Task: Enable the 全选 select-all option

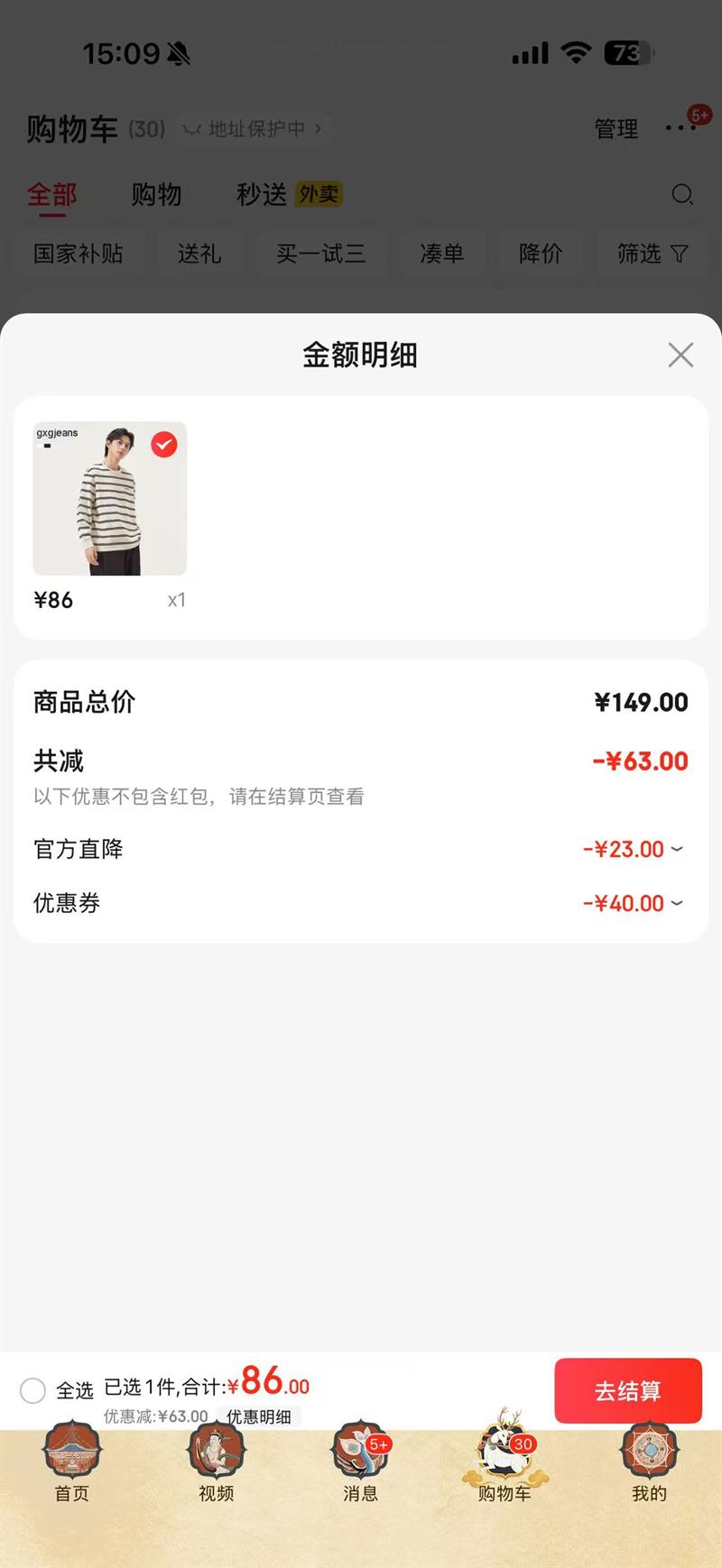Action: tap(33, 1391)
